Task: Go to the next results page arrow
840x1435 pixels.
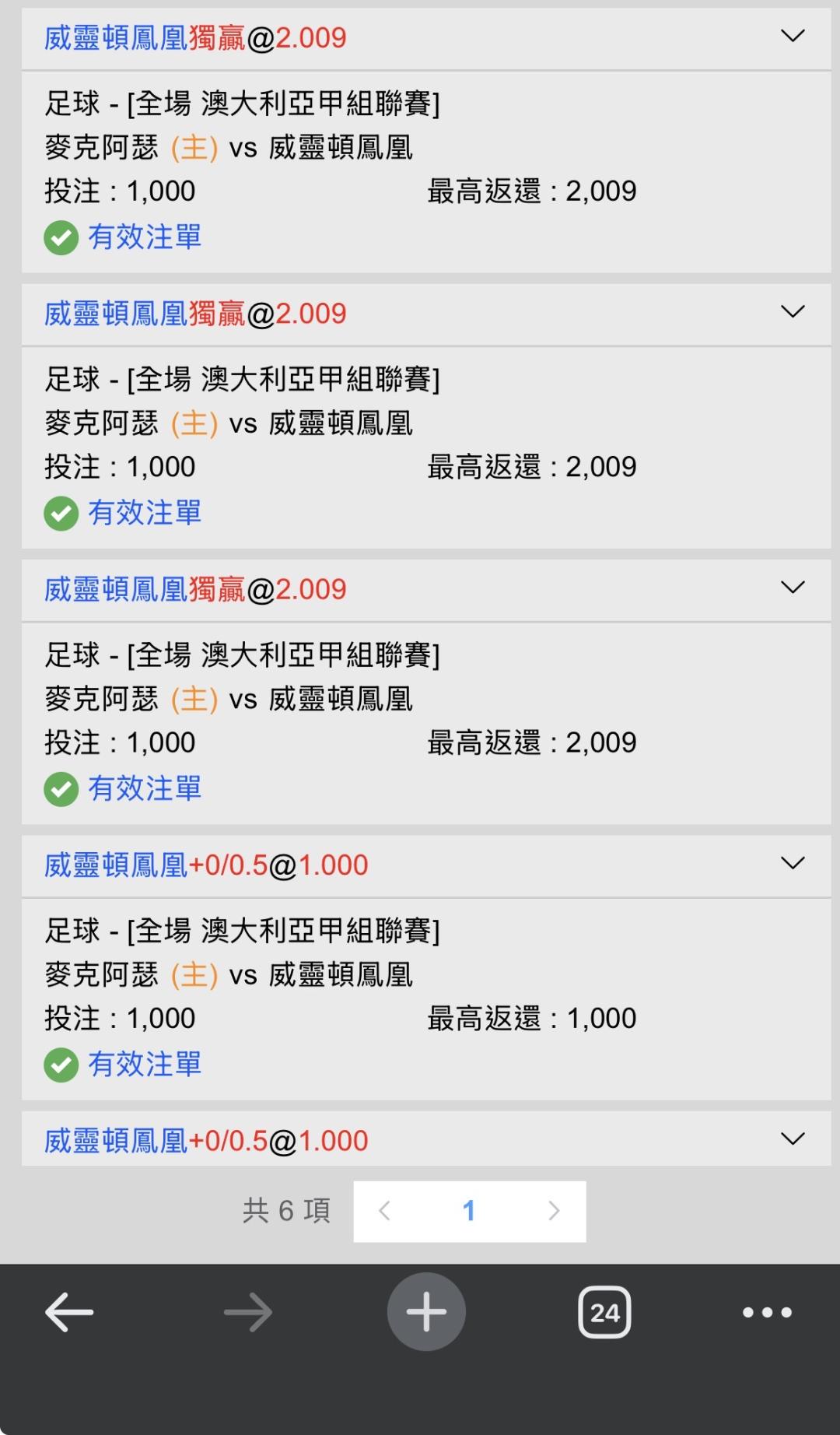Action: [x=554, y=1210]
